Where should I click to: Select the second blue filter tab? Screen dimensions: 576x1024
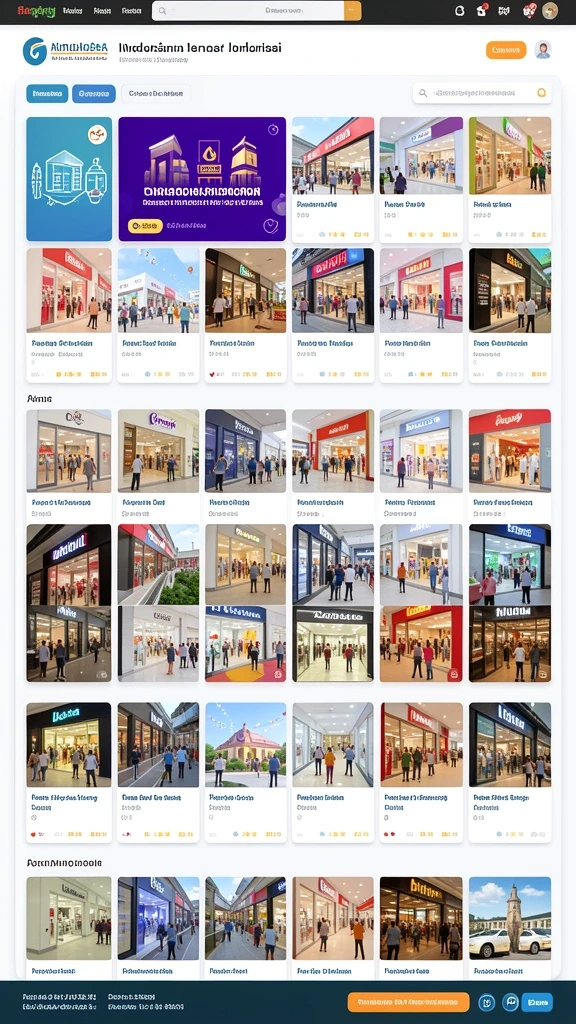tap(93, 93)
